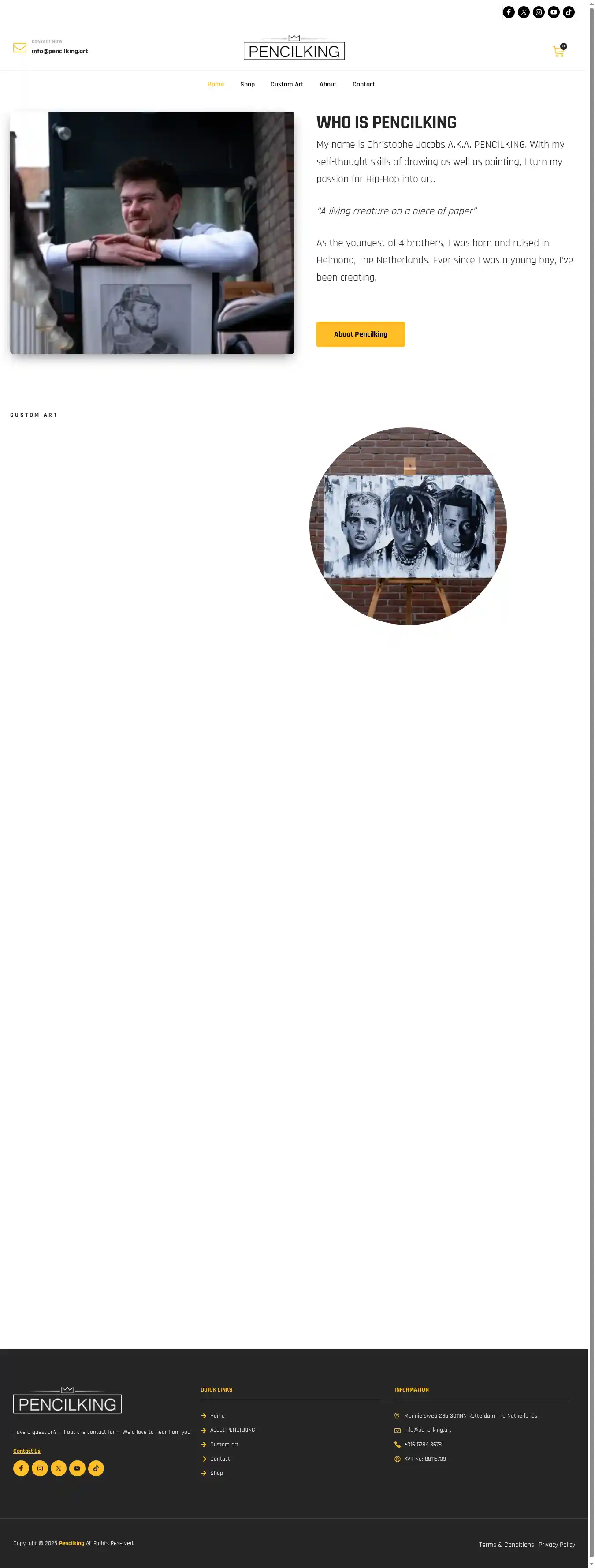The height and width of the screenshot is (1568, 595).
Task: Open the Instagram icon in the footer
Action: click(x=40, y=1468)
